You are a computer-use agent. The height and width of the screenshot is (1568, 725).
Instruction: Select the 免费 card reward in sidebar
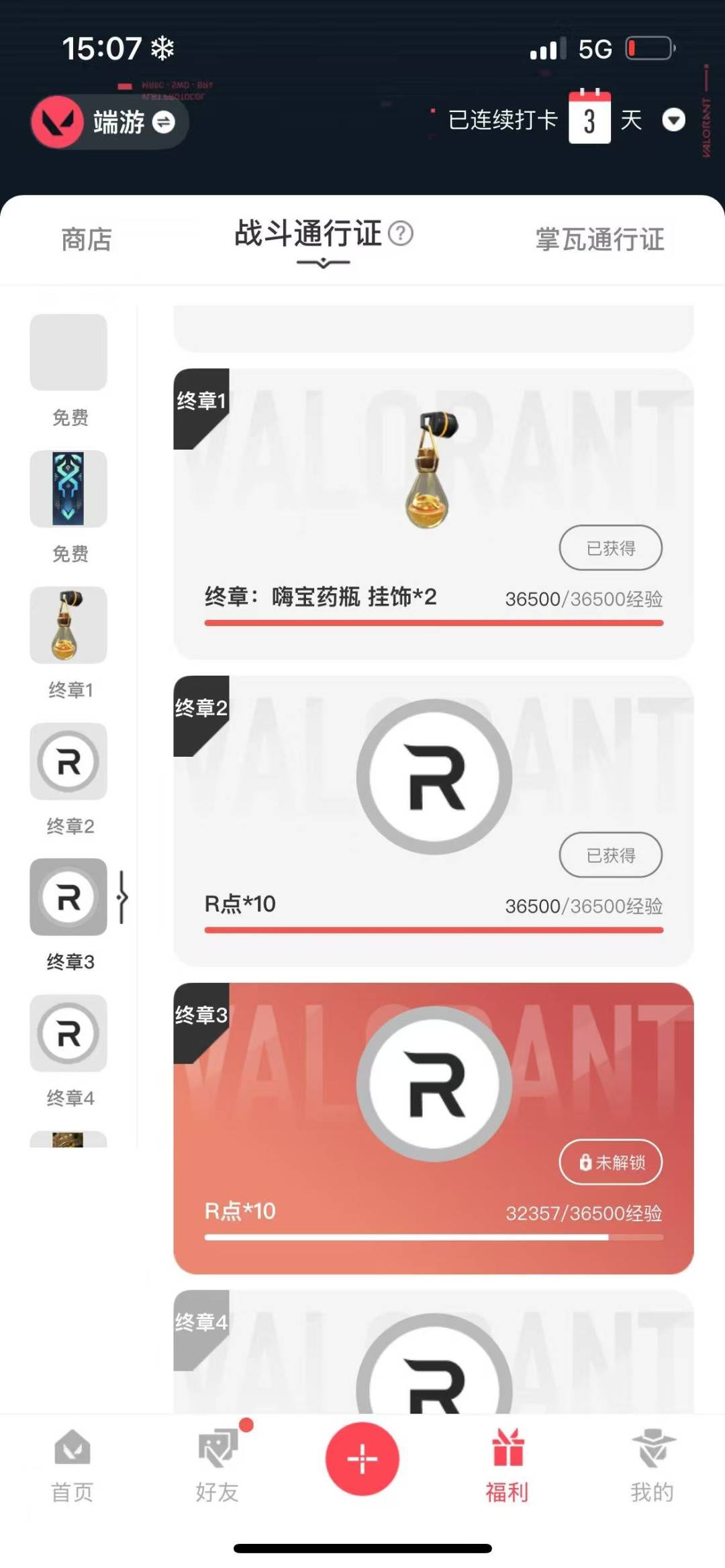click(x=68, y=489)
